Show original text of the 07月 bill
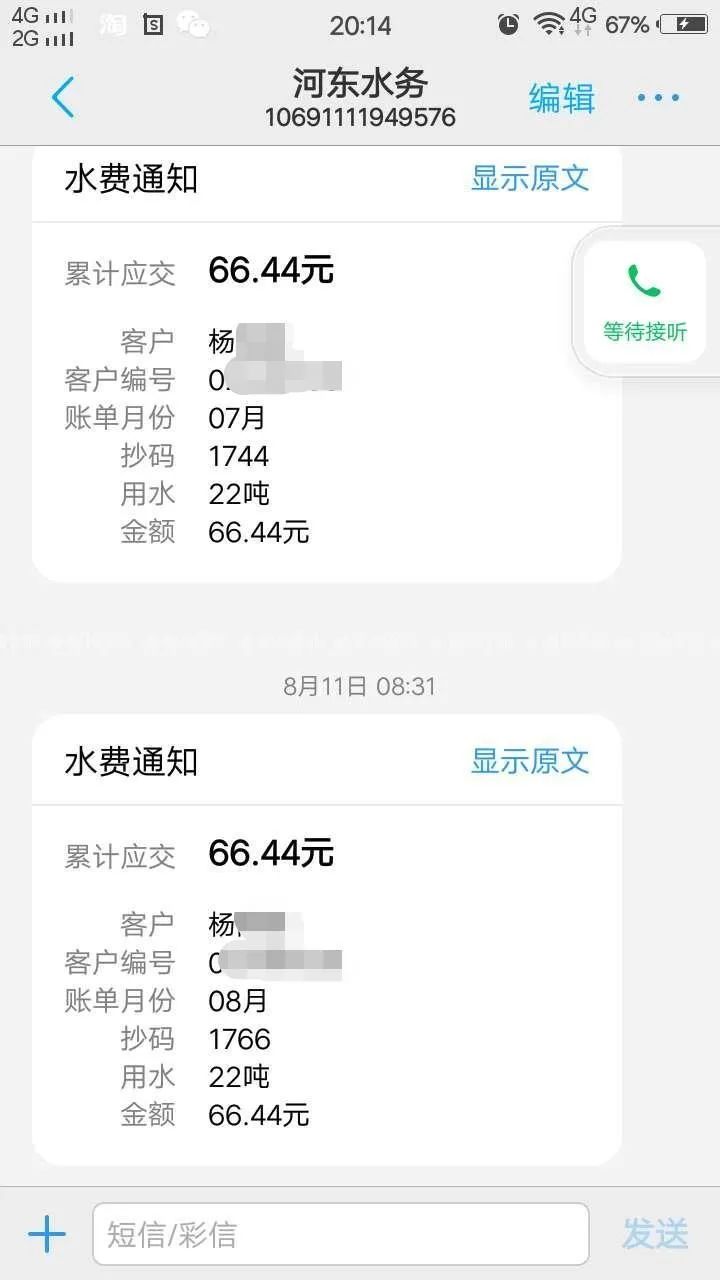The width and height of the screenshot is (720, 1280). point(529,179)
